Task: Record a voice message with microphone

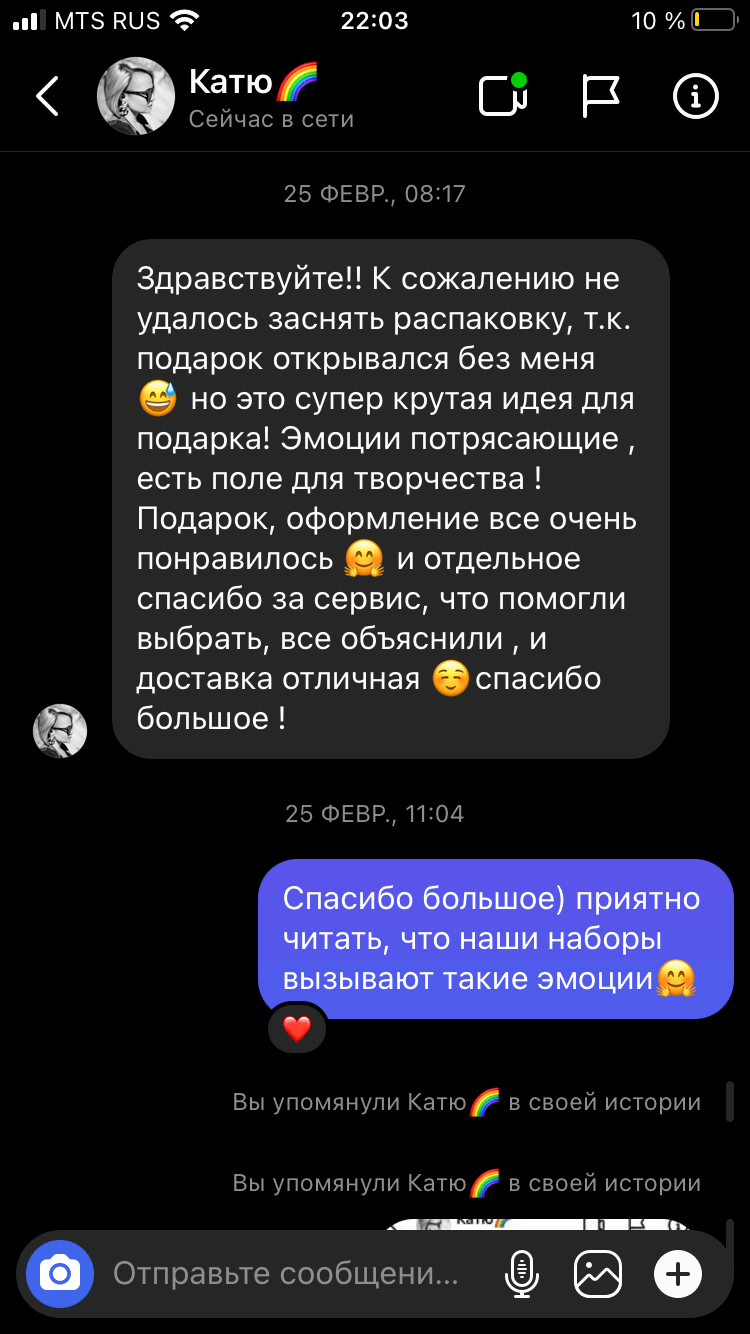Action: click(x=521, y=1274)
